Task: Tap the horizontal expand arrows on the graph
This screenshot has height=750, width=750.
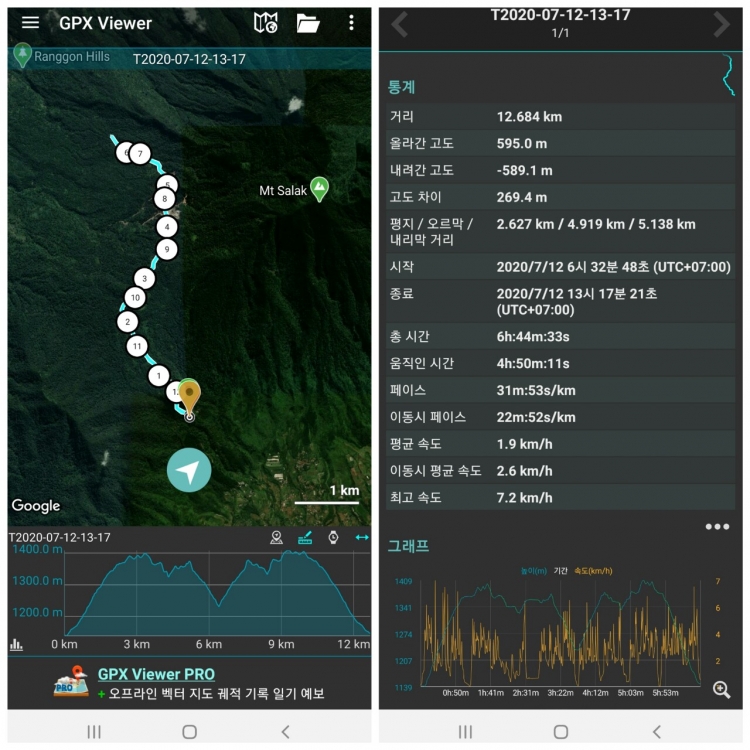Action: click(x=361, y=538)
